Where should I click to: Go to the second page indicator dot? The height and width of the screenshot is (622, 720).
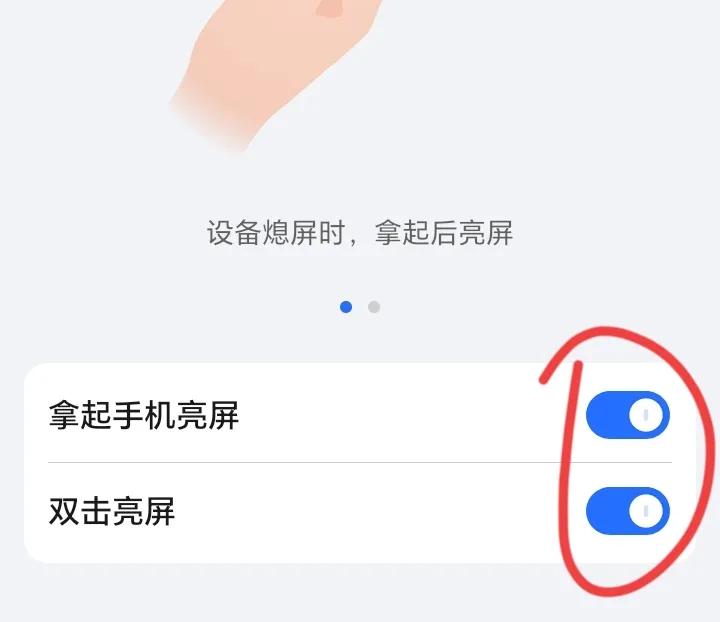(374, 307)
